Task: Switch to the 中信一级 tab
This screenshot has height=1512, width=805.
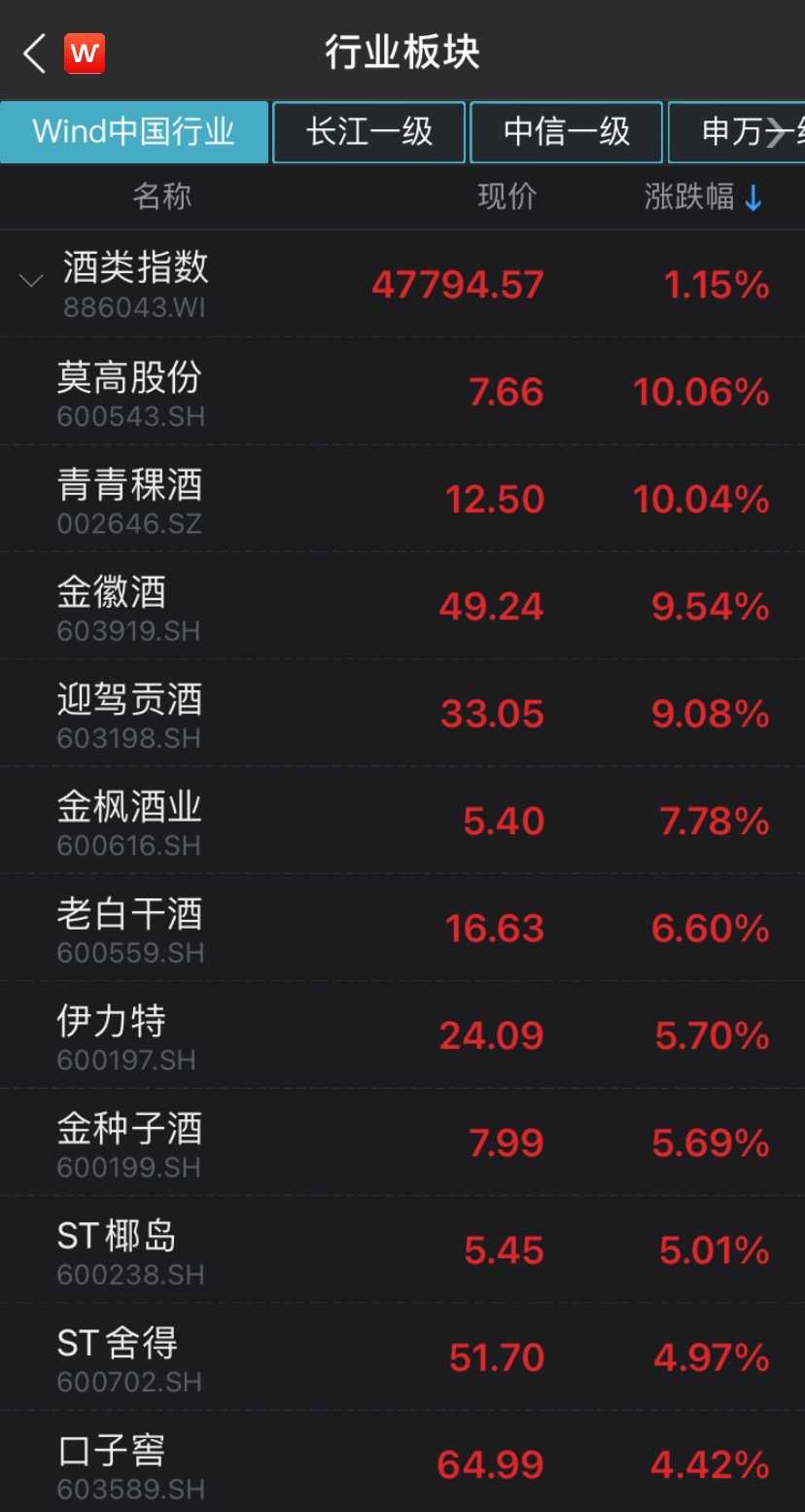Action: pos(567,132)
